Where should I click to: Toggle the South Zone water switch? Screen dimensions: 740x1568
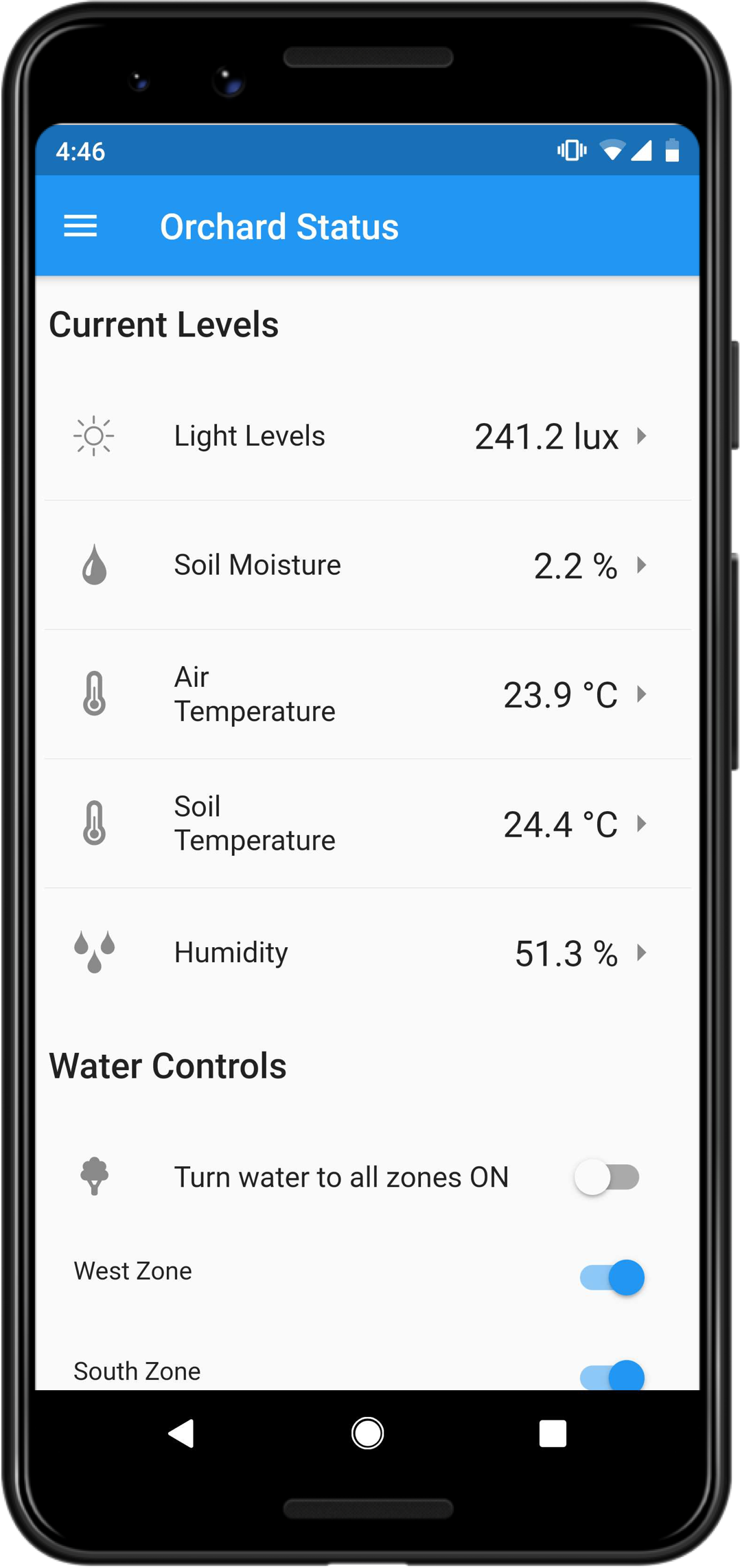click(x=612, y=1375)
